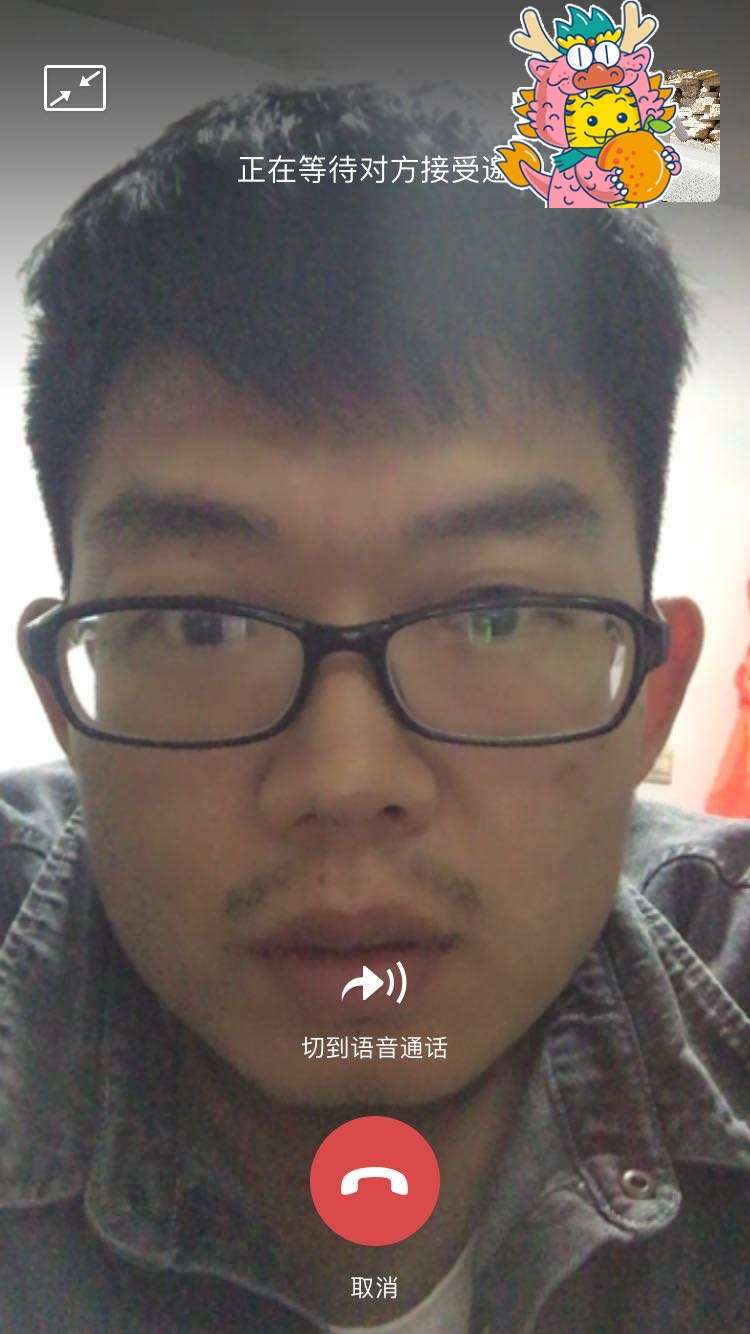
Task: Cancel the outgoing video call
Action: [x=375, y=1181]
